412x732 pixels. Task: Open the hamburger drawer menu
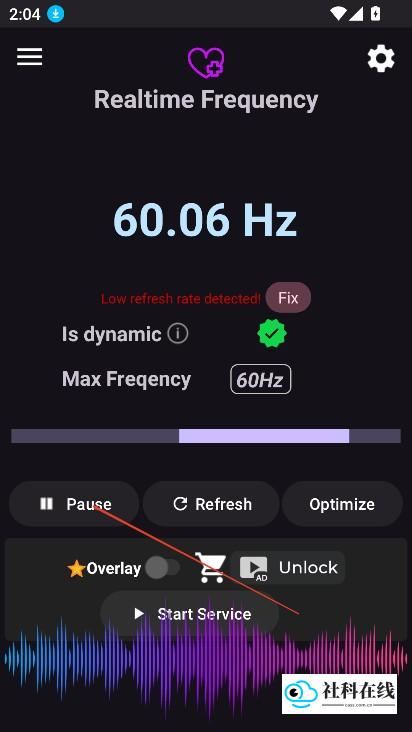[30, 57]
